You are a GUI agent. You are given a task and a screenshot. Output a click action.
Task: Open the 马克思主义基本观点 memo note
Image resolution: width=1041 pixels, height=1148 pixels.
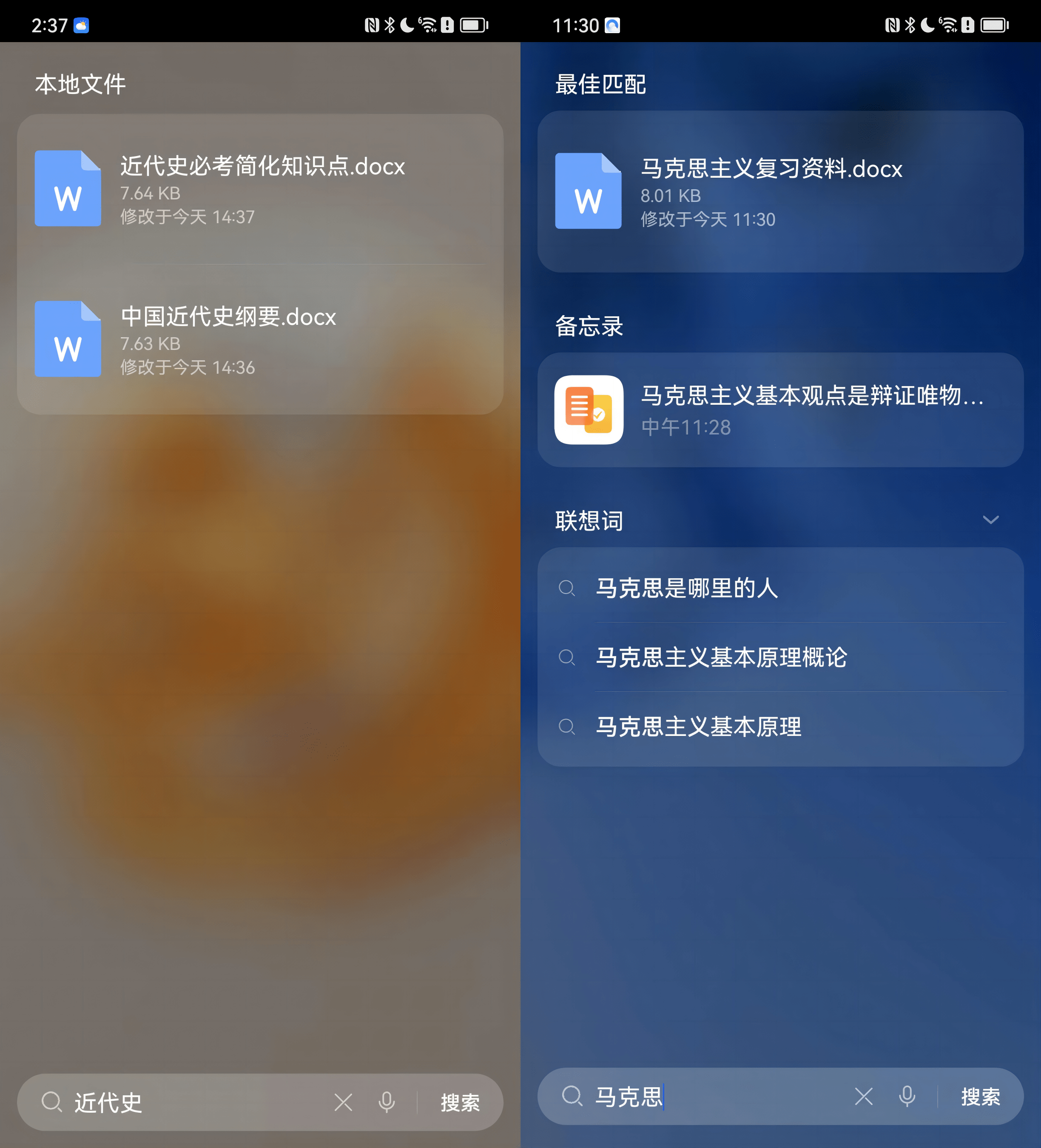(x=780, y=410)
